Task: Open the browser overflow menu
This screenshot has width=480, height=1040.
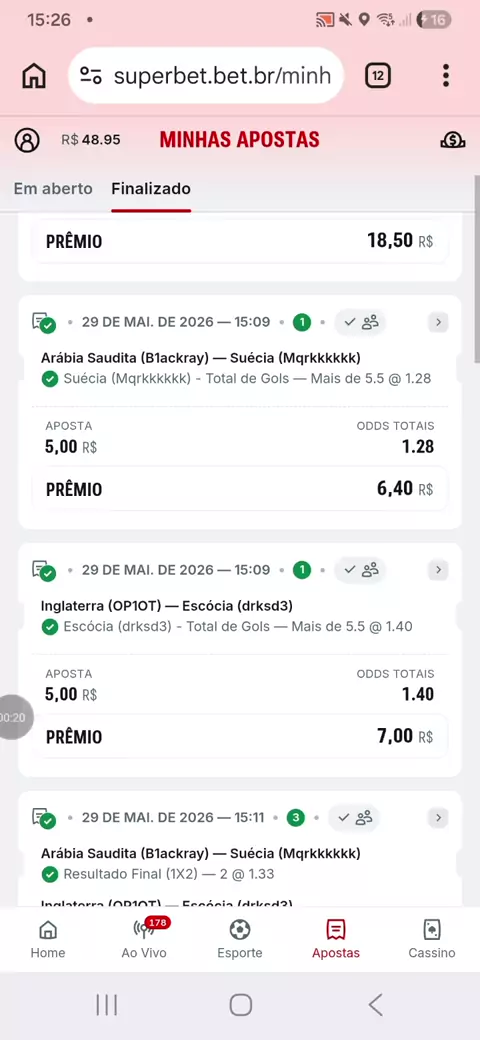Action: (x=446, y=76)
